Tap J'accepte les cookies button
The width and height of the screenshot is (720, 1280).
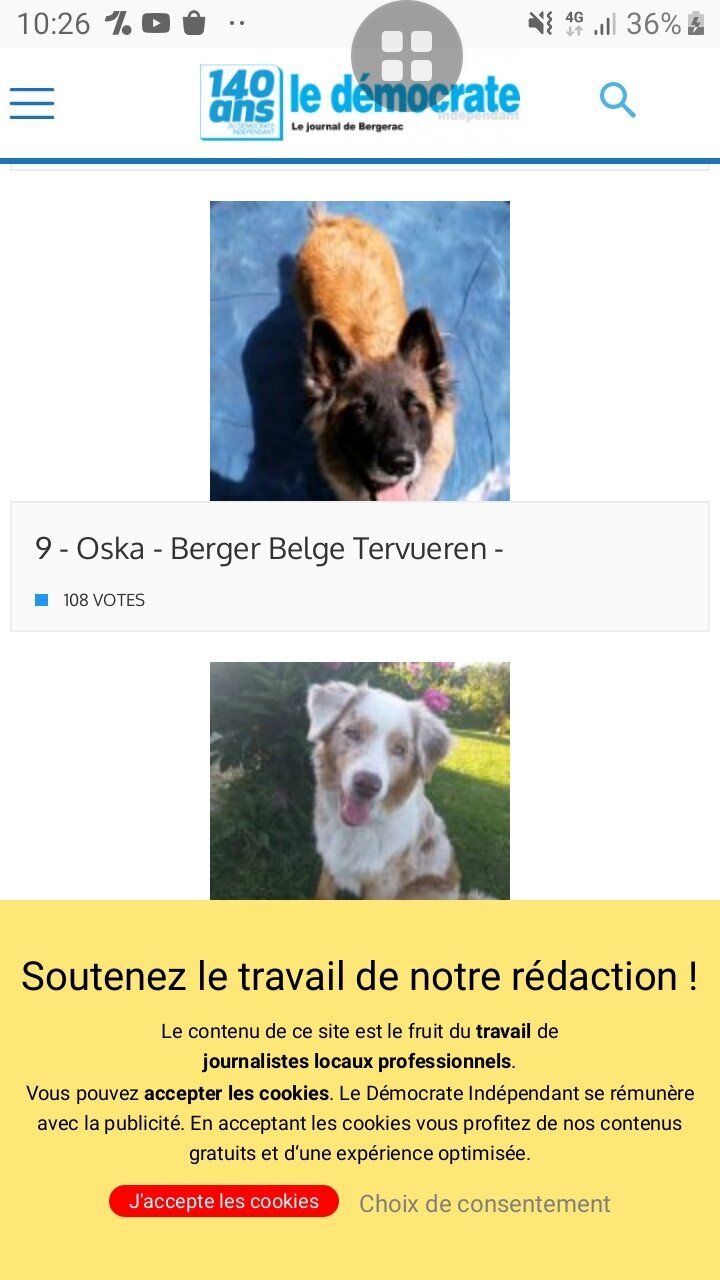[224, 1201]
